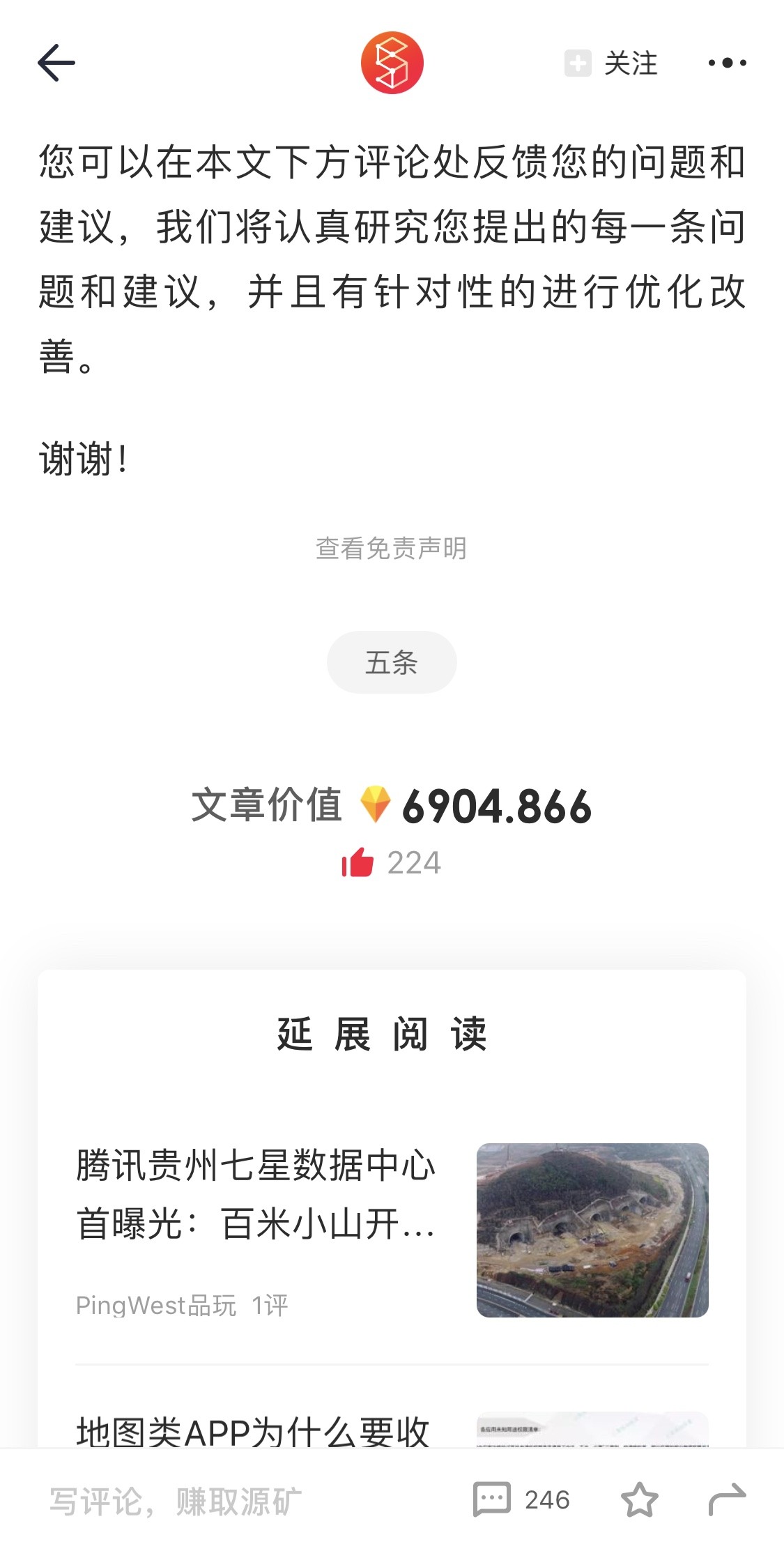The height and width of the screenshot is (1558, 784).
Task: Share this article via arrow icon
Action: 727,1499
